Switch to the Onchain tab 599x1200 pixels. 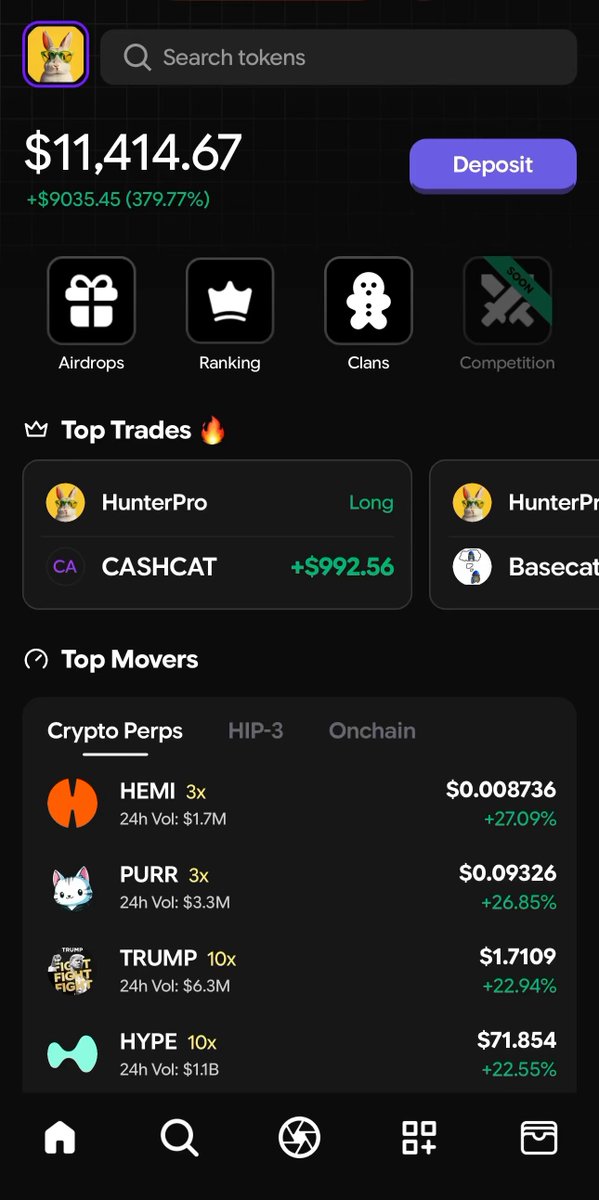pyautogui.click(x=372, y=731)
